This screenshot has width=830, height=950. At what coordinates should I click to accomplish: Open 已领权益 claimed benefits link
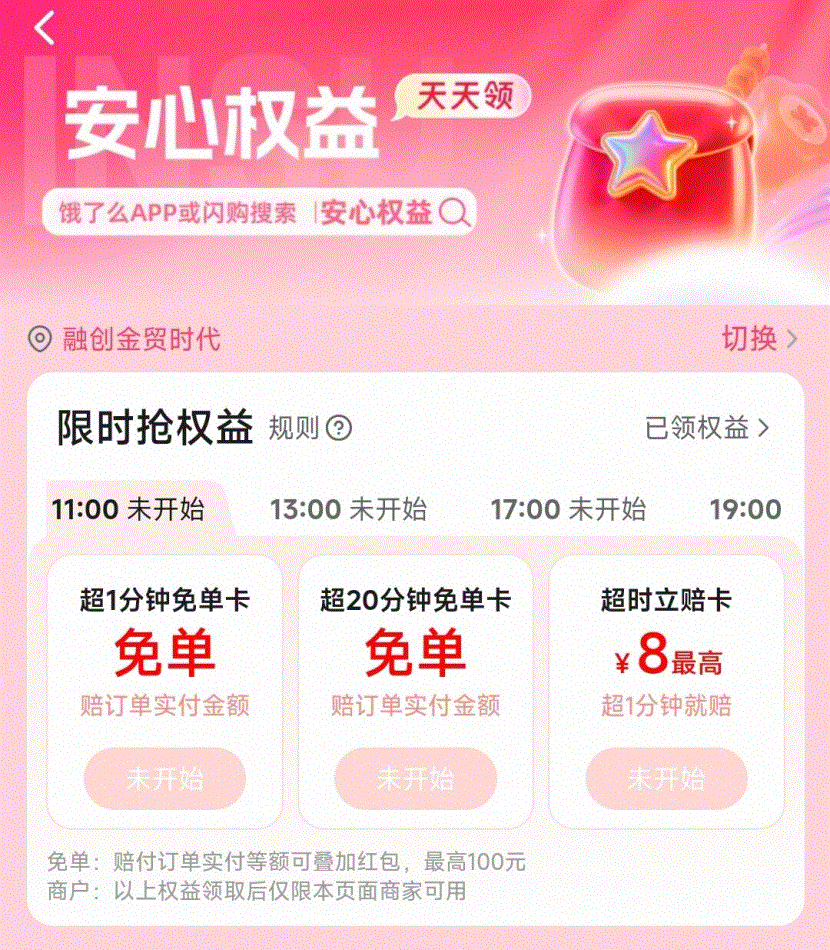[x=705, y=428]
